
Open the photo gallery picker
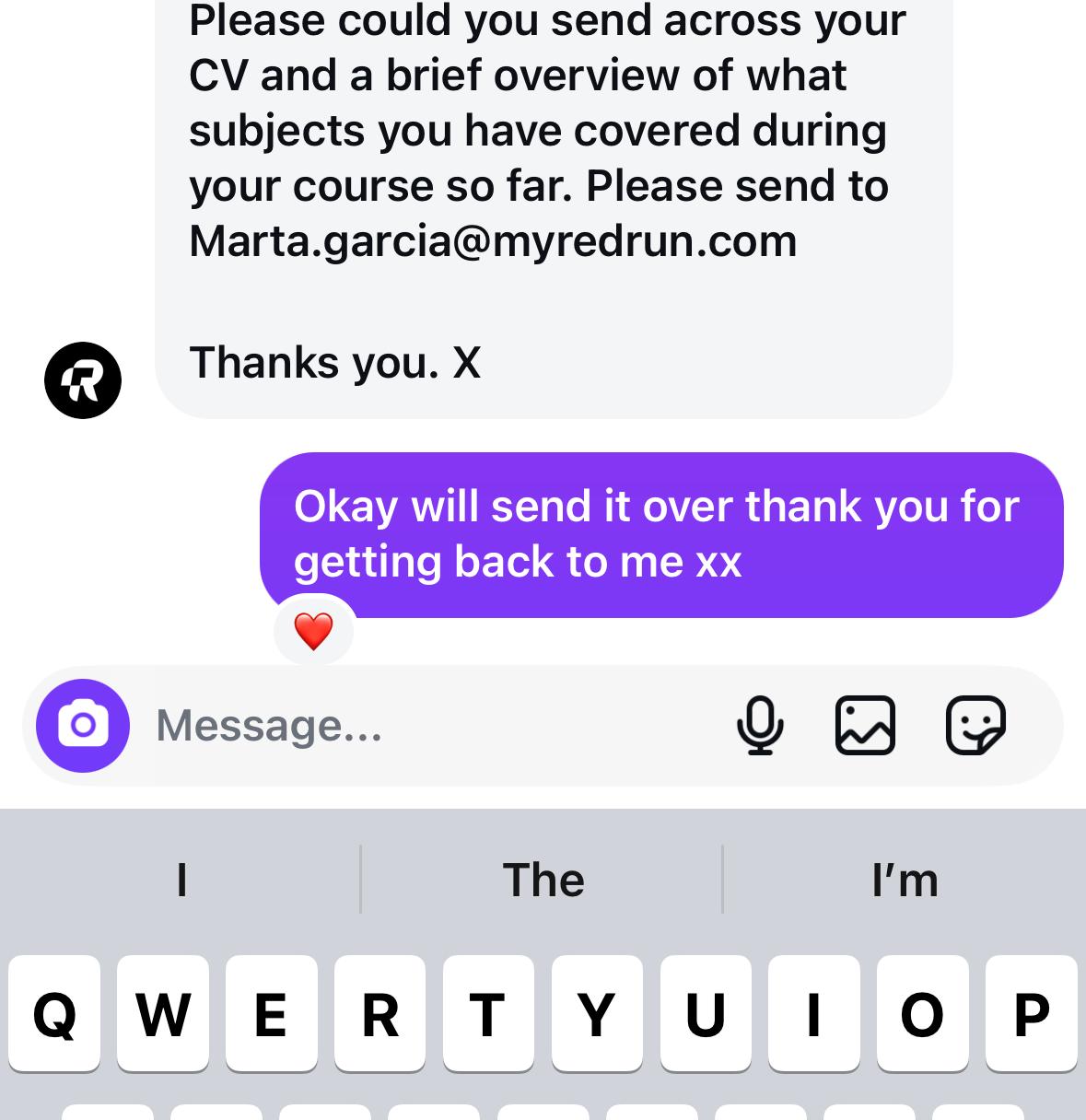[x=865, y=726]
